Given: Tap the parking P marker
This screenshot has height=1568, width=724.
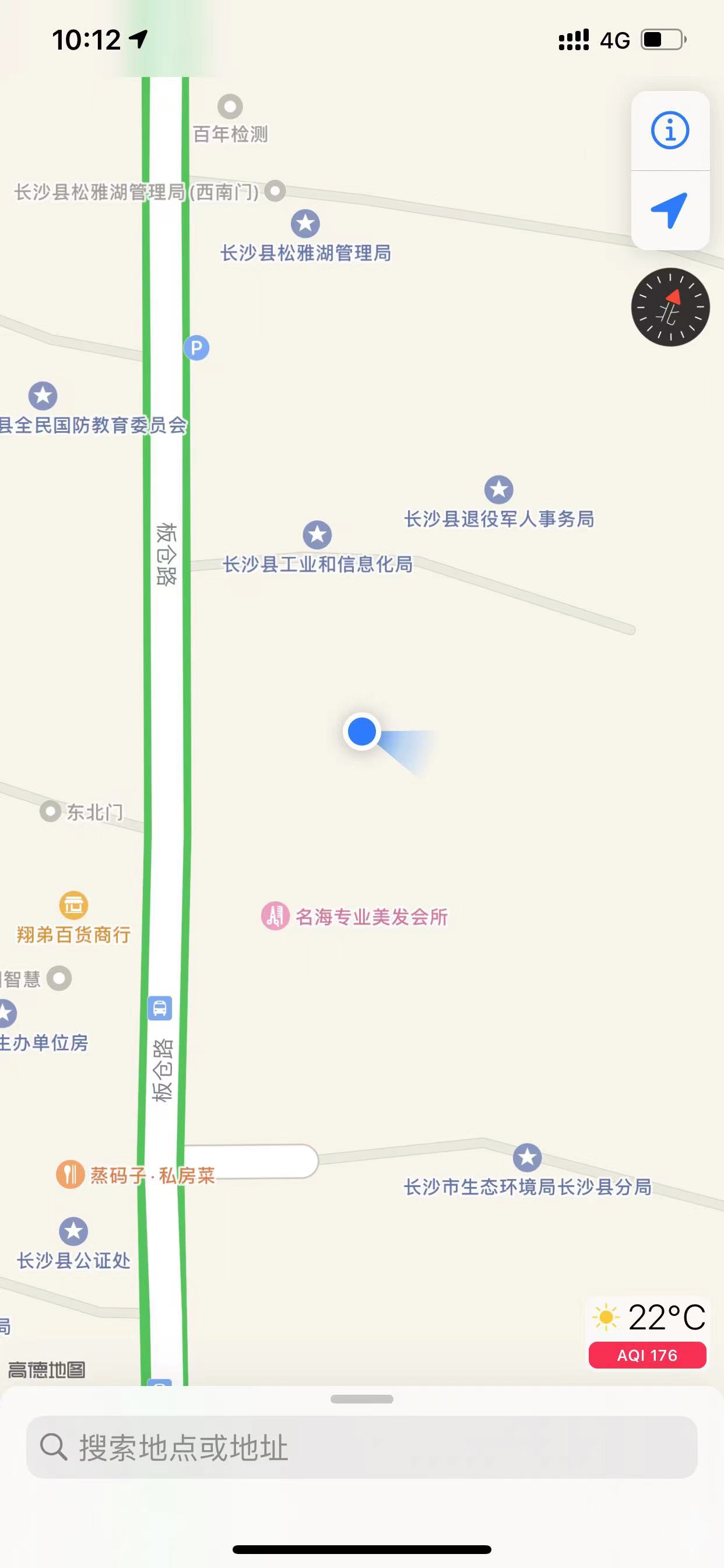Looking at the screenshot, I should coord(196,348).
